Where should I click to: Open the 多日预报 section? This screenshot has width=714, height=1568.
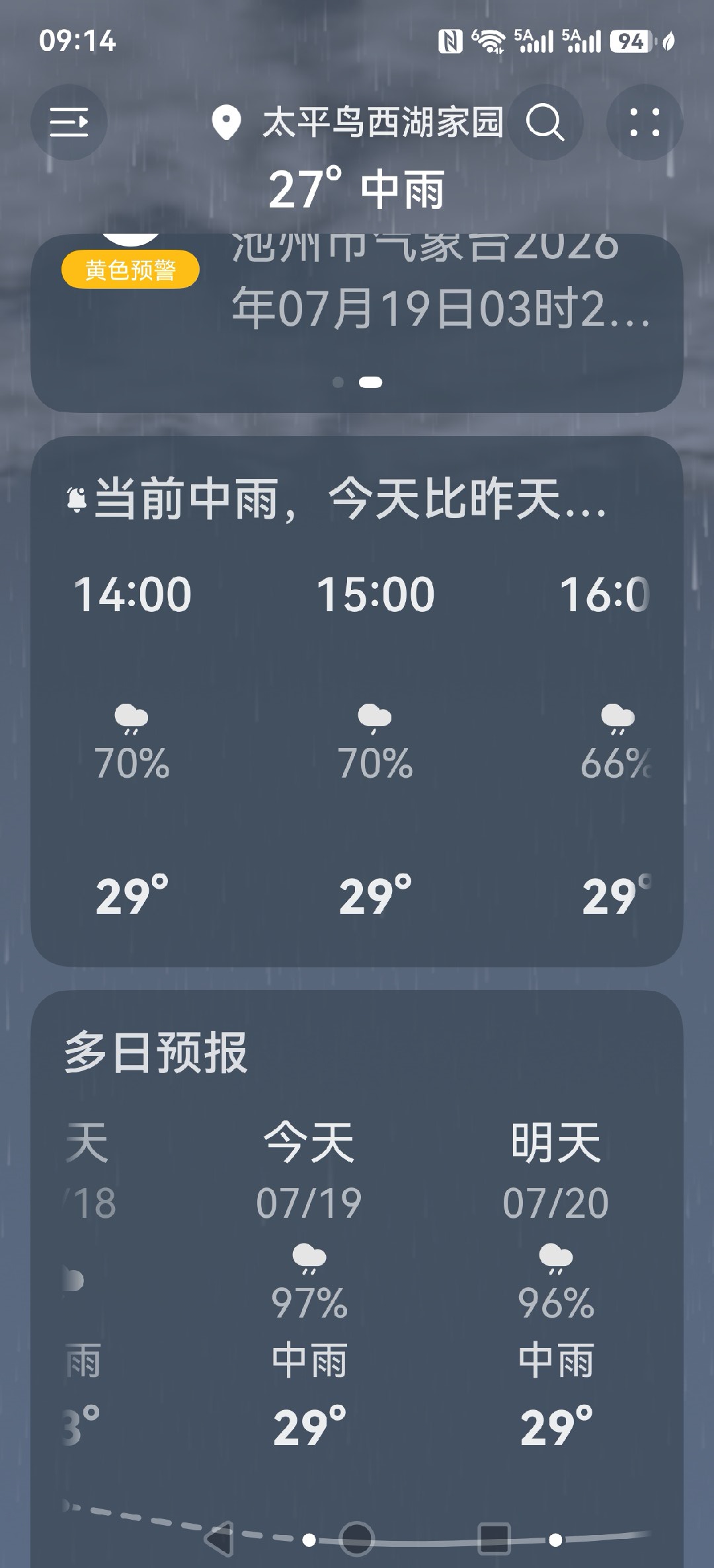tap(156, 1053)
